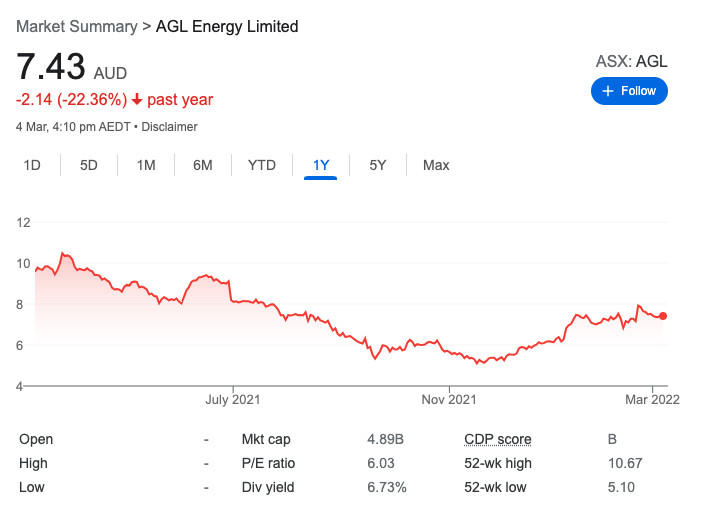Show the 5Y price history

pos(377,165)
